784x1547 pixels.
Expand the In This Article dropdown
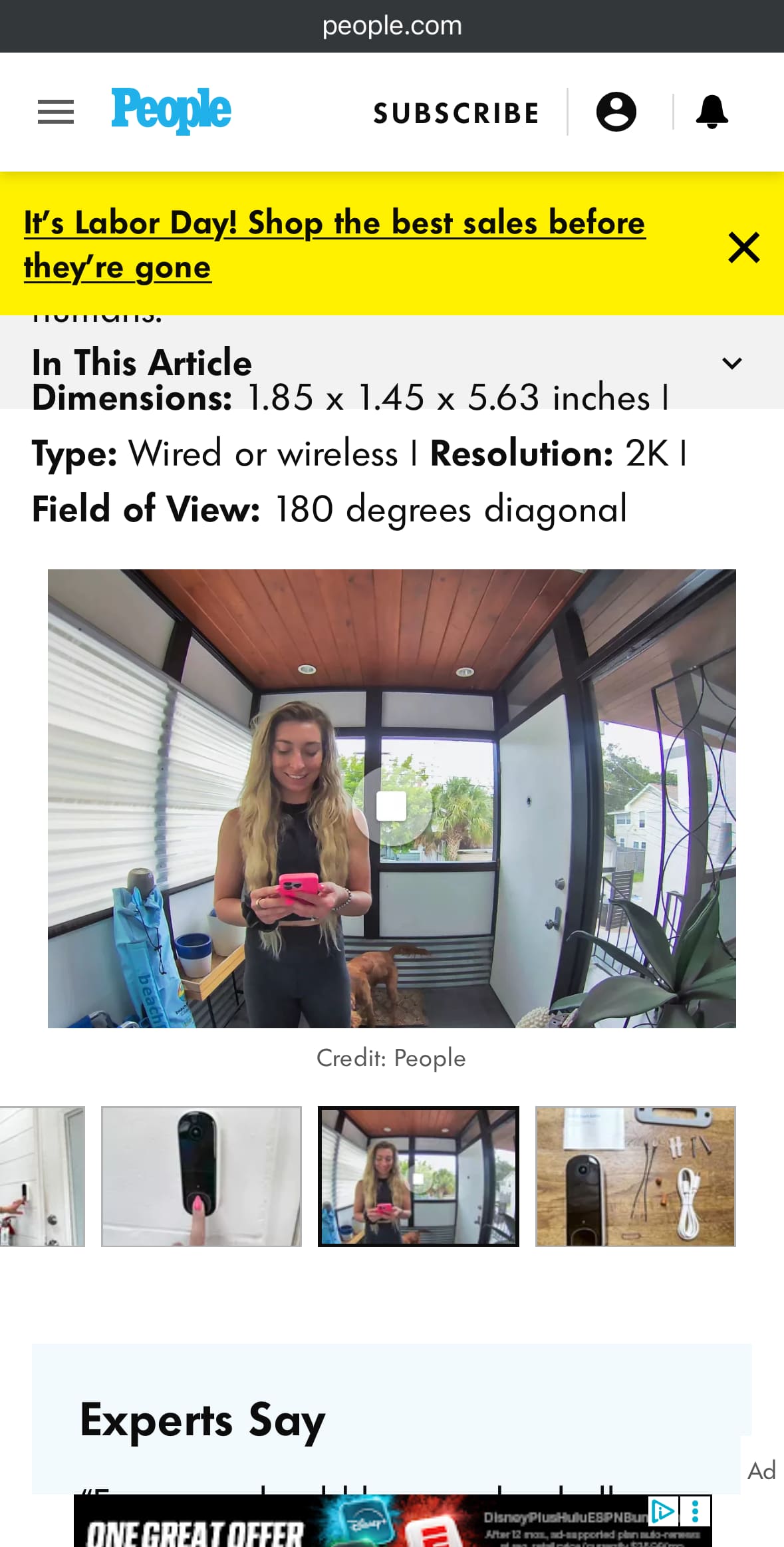point(731,363)
